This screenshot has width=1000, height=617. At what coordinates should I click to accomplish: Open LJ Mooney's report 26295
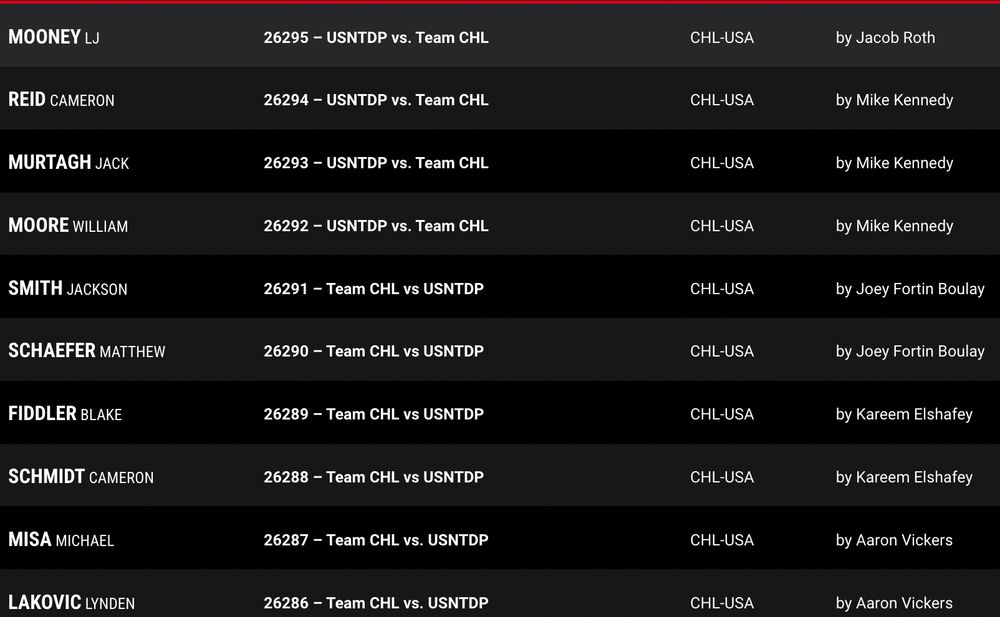coord(376,38)
